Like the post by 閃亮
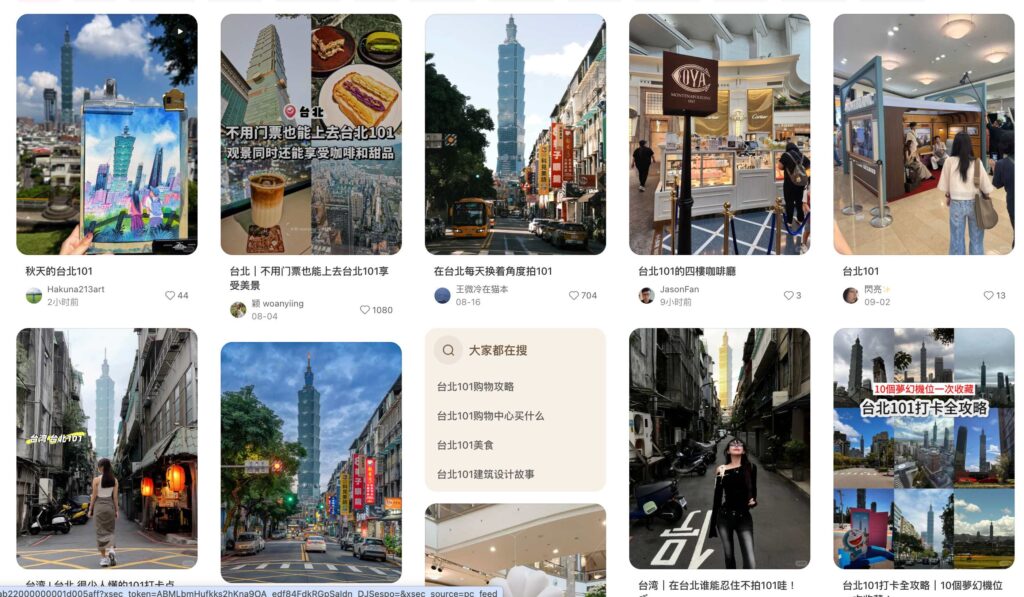The height and width of the screenshot is (597, 1024). coord(989,296)
